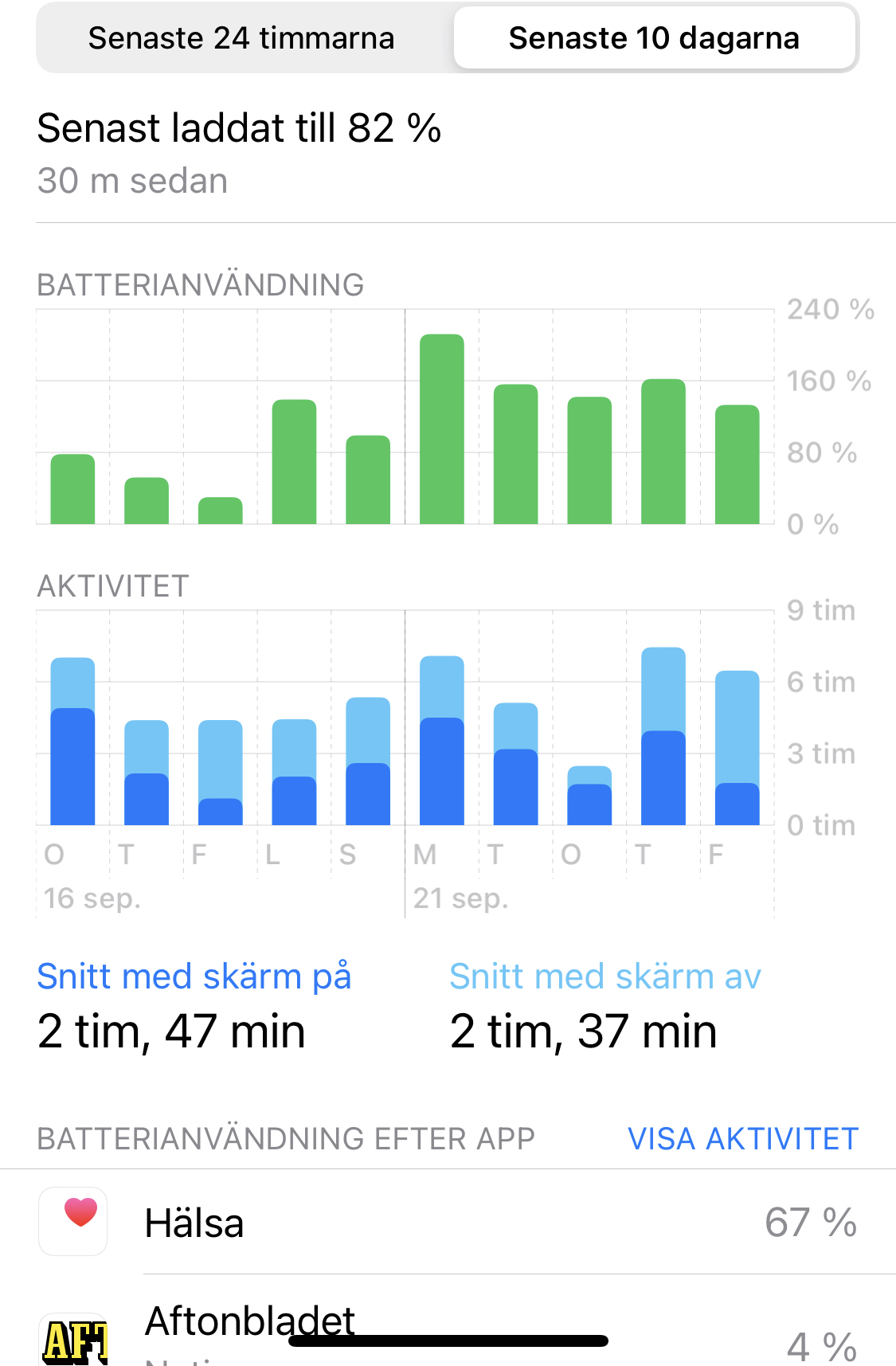The width and height of the screenshot is (896, 1366).
Task: Select the tallest battery usage bar for Monday 21 sep.
Action: [442, 429]
